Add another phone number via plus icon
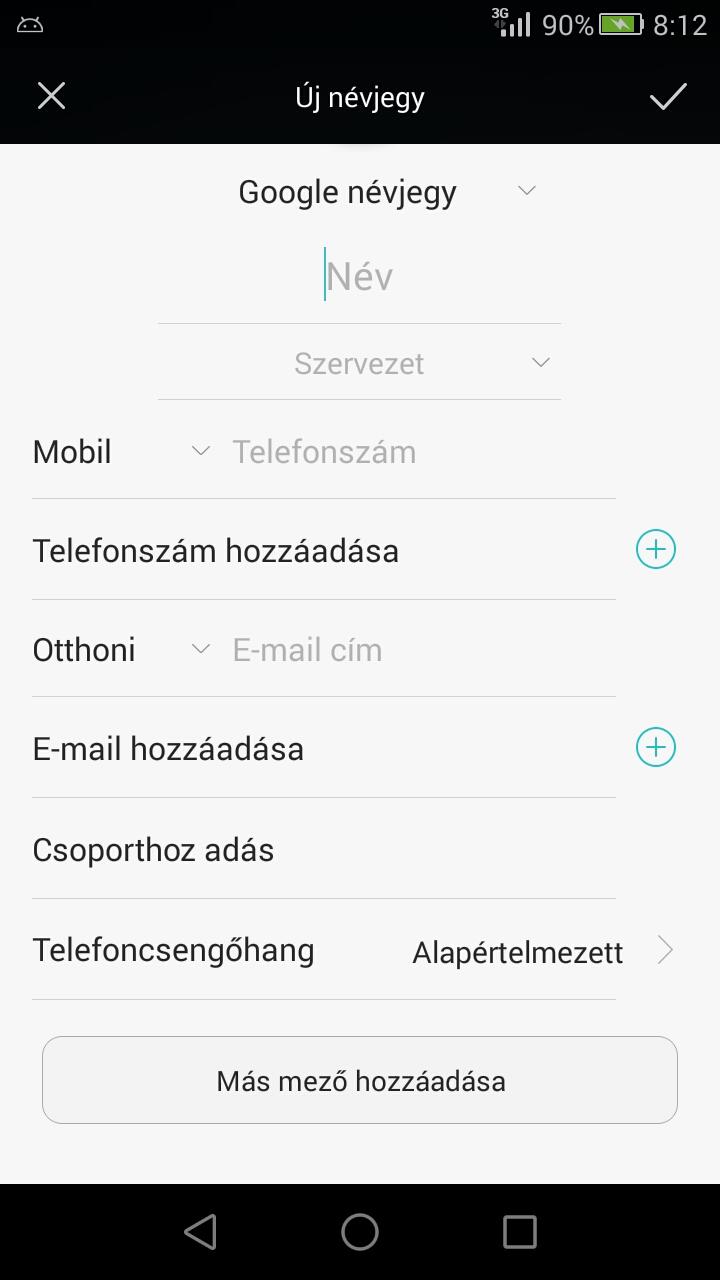The image size is (720, 1280). tap(656, 549)
